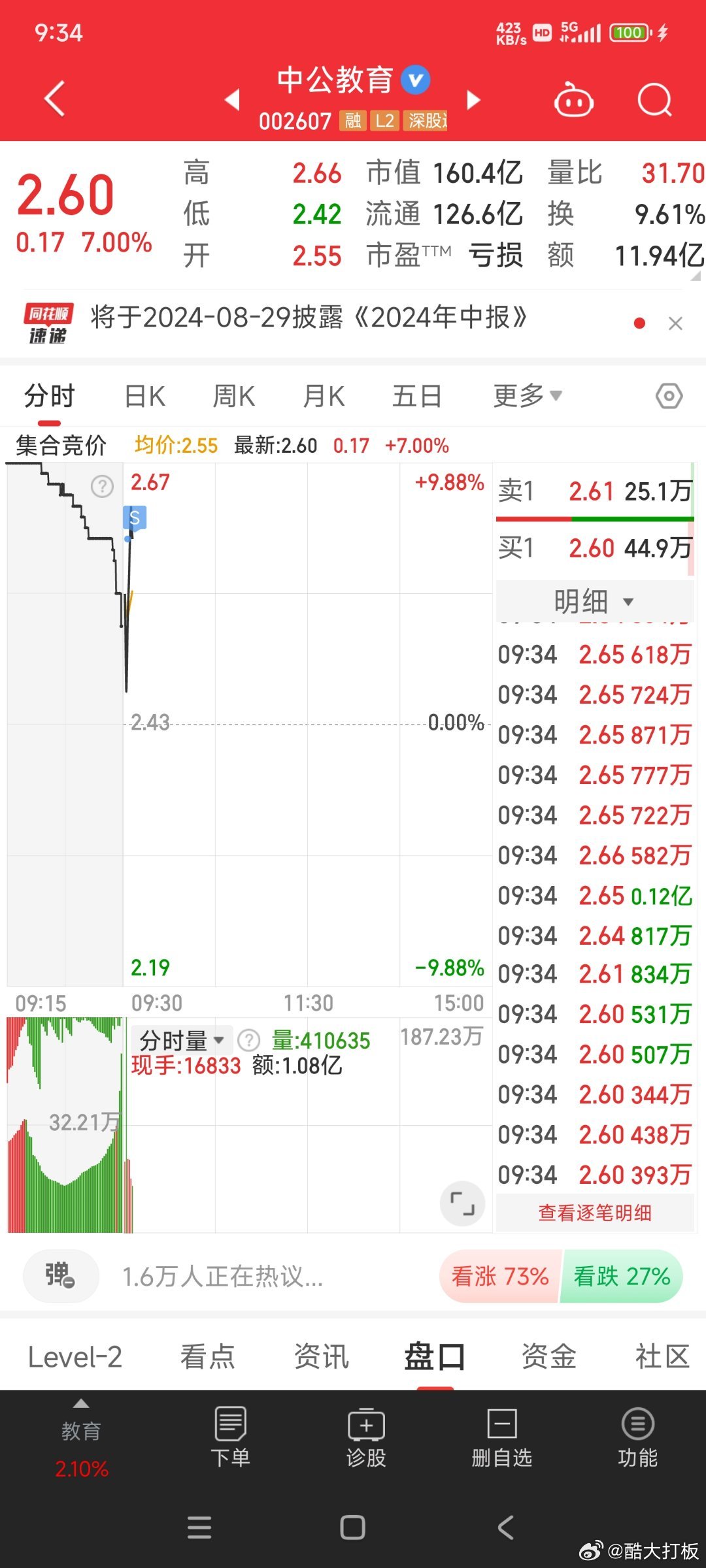The image size is (706, 1568).
Task: Dismiss the 2024年中报 announcement banner
Action: coord(675,323)
